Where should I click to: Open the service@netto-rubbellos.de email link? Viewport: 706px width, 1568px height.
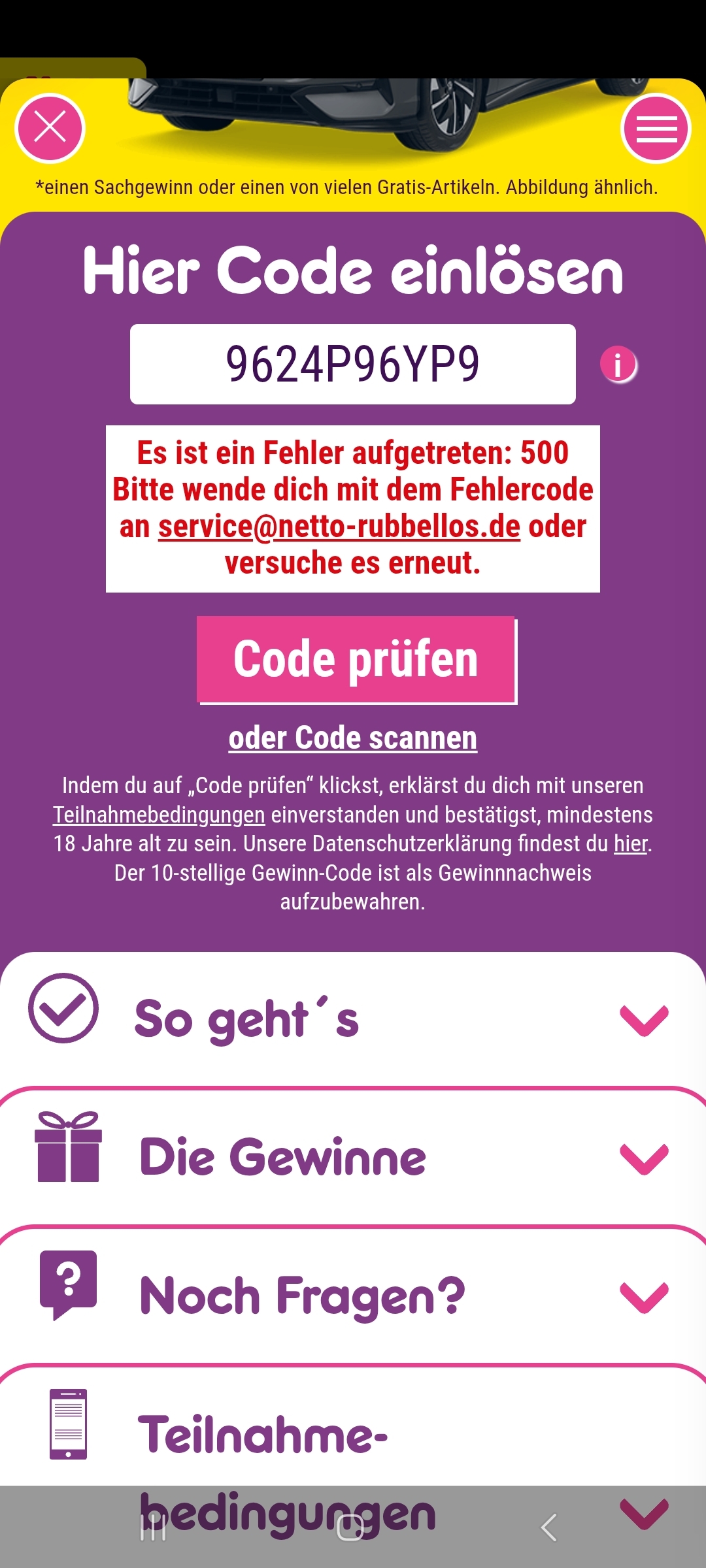(x=339, y=527)
